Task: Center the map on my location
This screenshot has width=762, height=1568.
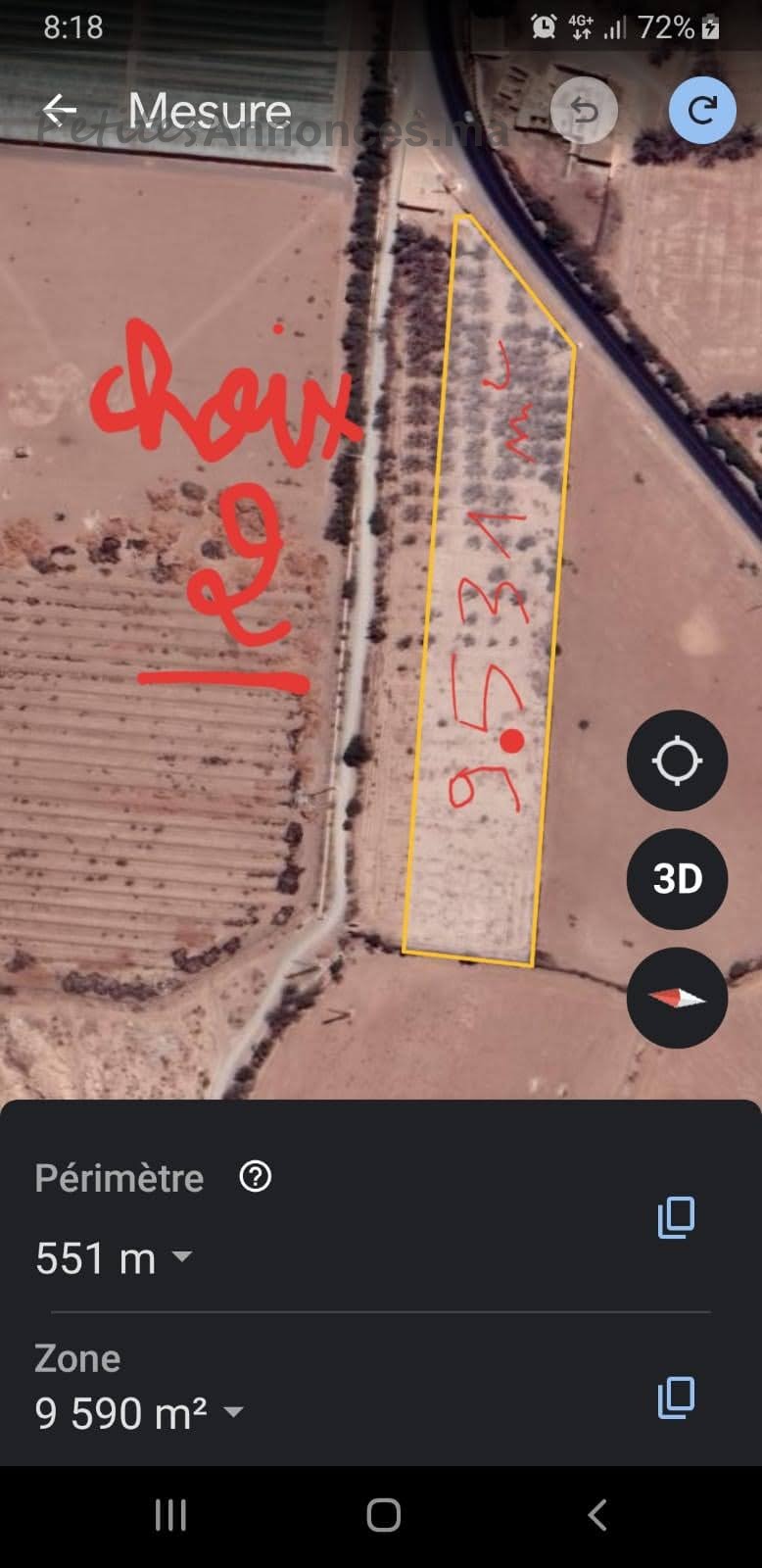Action: pos(677,760)
